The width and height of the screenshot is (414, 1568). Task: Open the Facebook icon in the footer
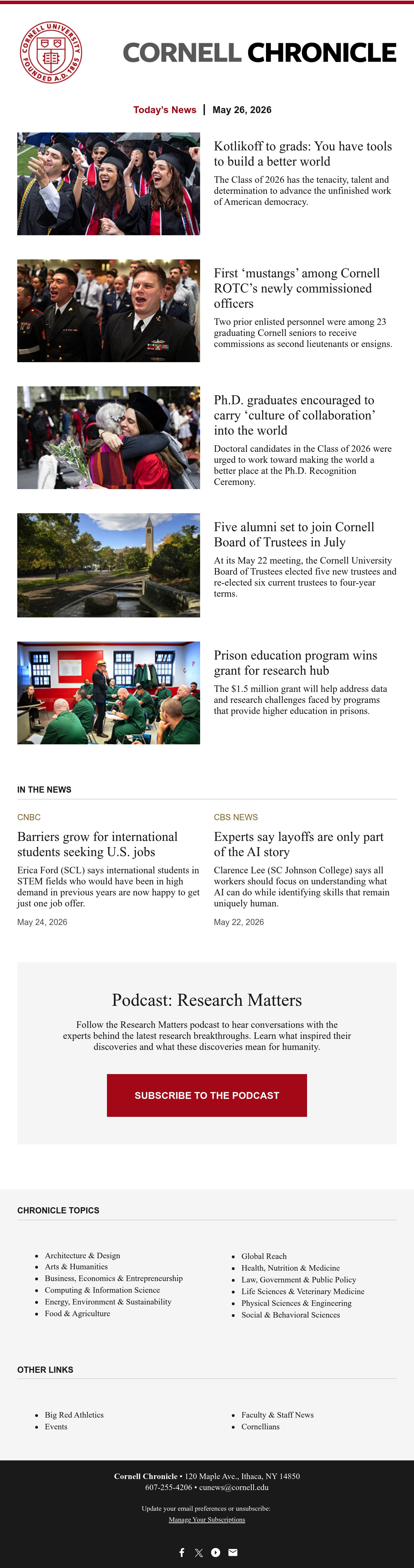click(181, 1552)
